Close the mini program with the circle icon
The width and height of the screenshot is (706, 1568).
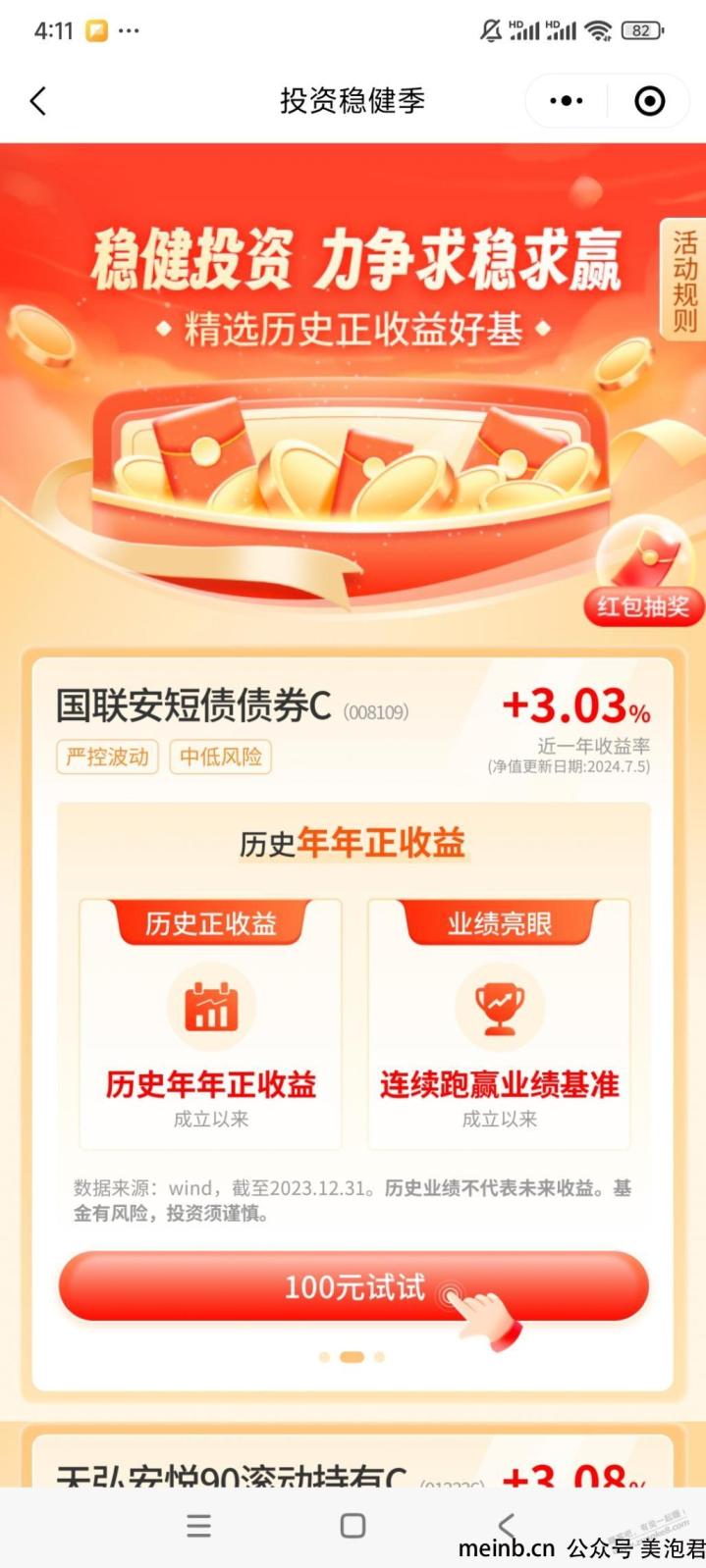650,100
